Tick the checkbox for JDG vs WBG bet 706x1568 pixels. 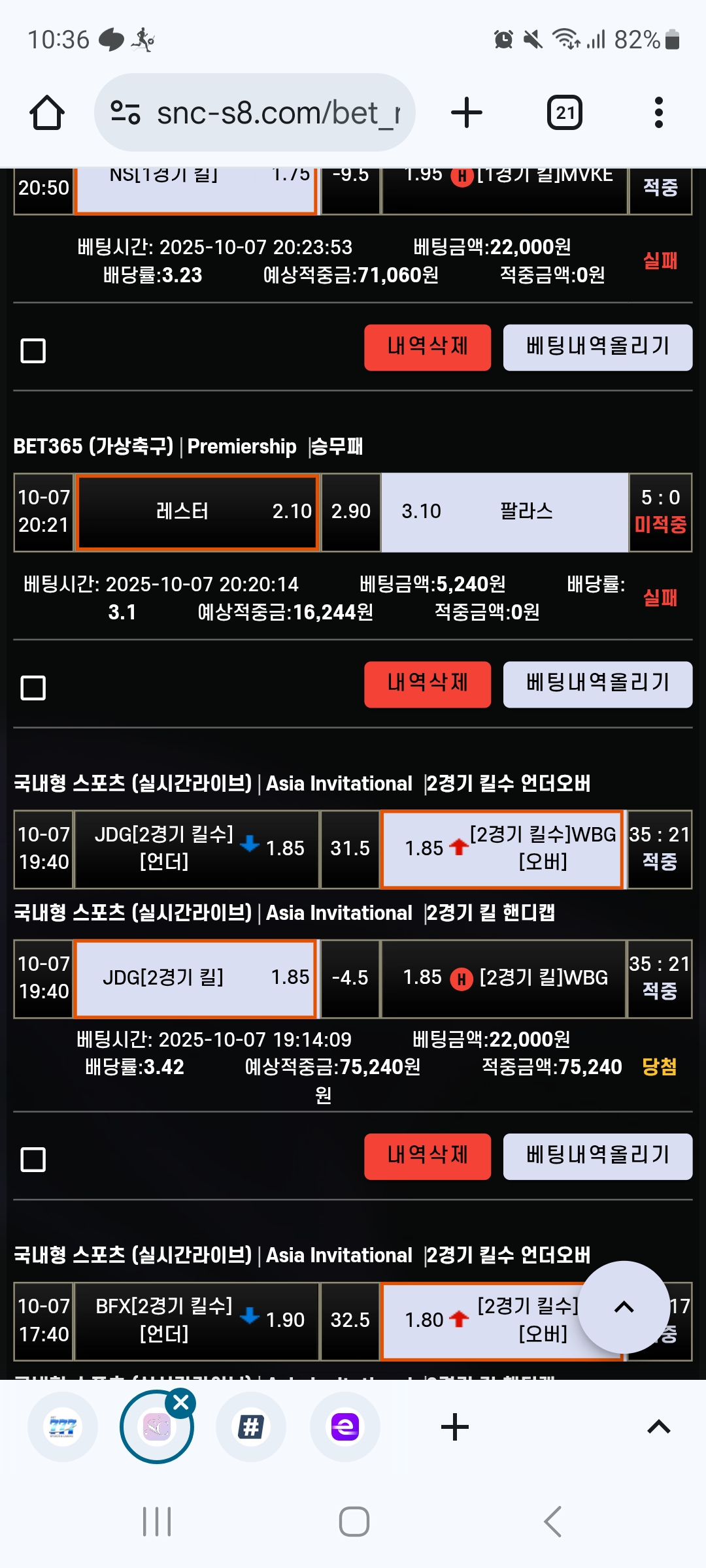(x=33, y=1159)
